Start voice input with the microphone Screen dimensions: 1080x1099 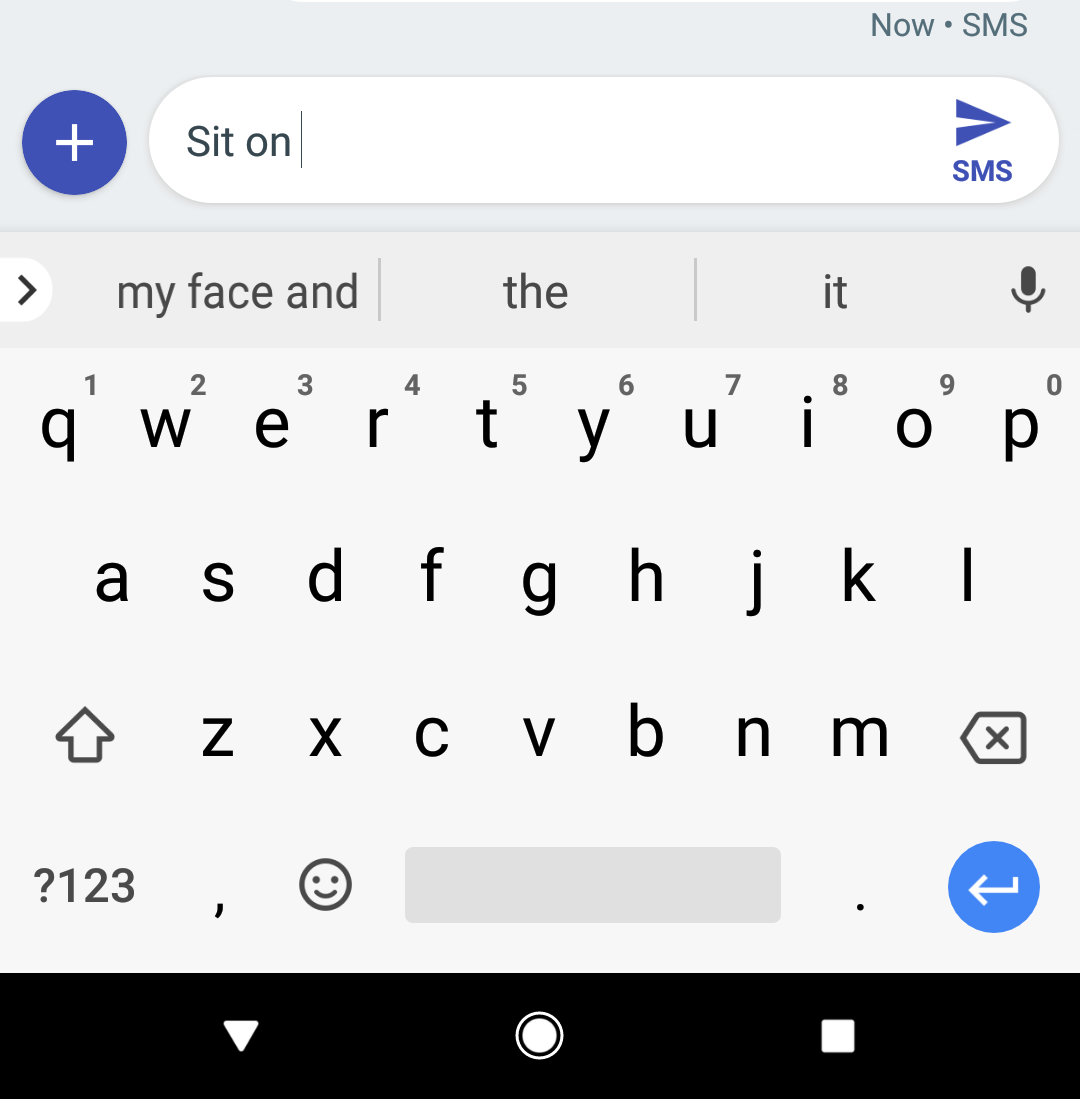coord(1028,289)
